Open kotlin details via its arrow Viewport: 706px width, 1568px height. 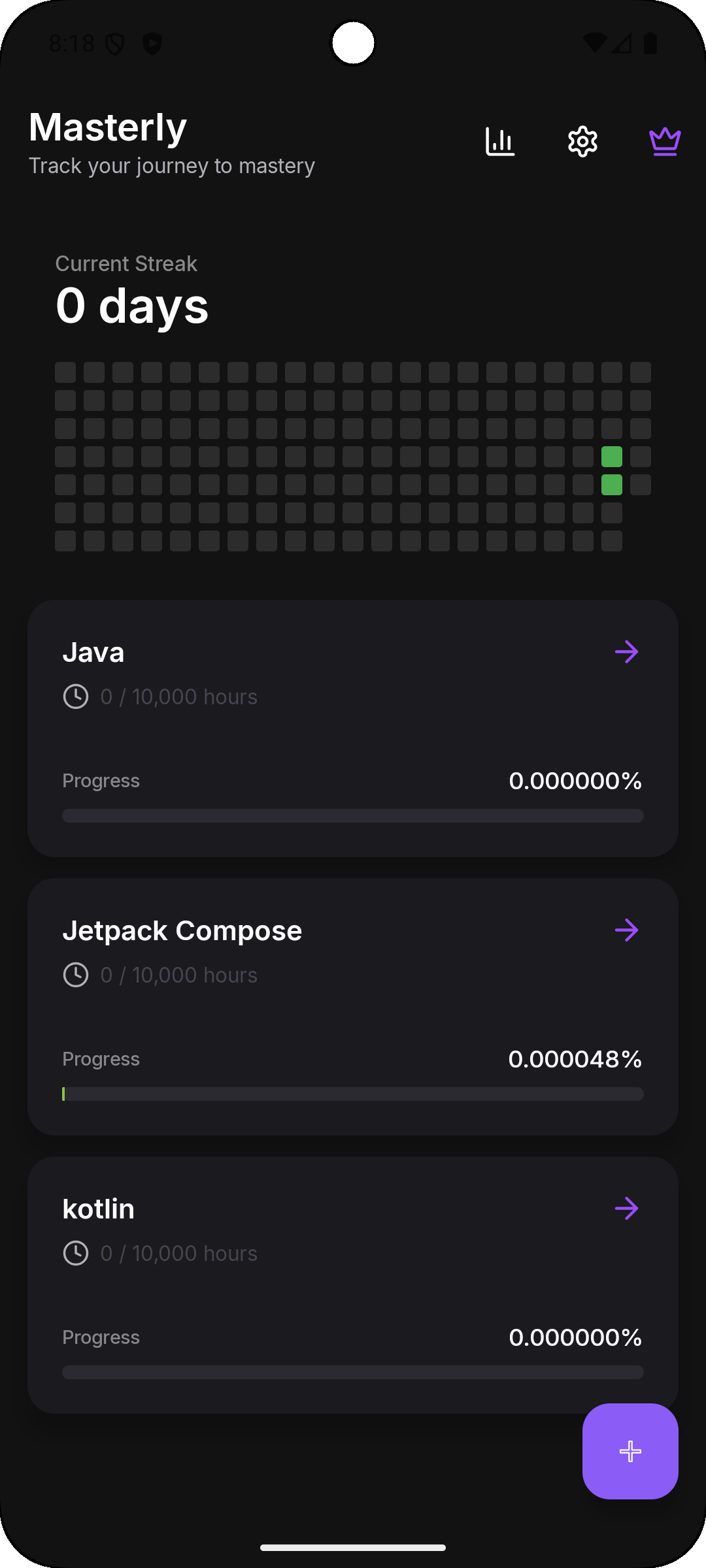click(x=627, y=1208)
